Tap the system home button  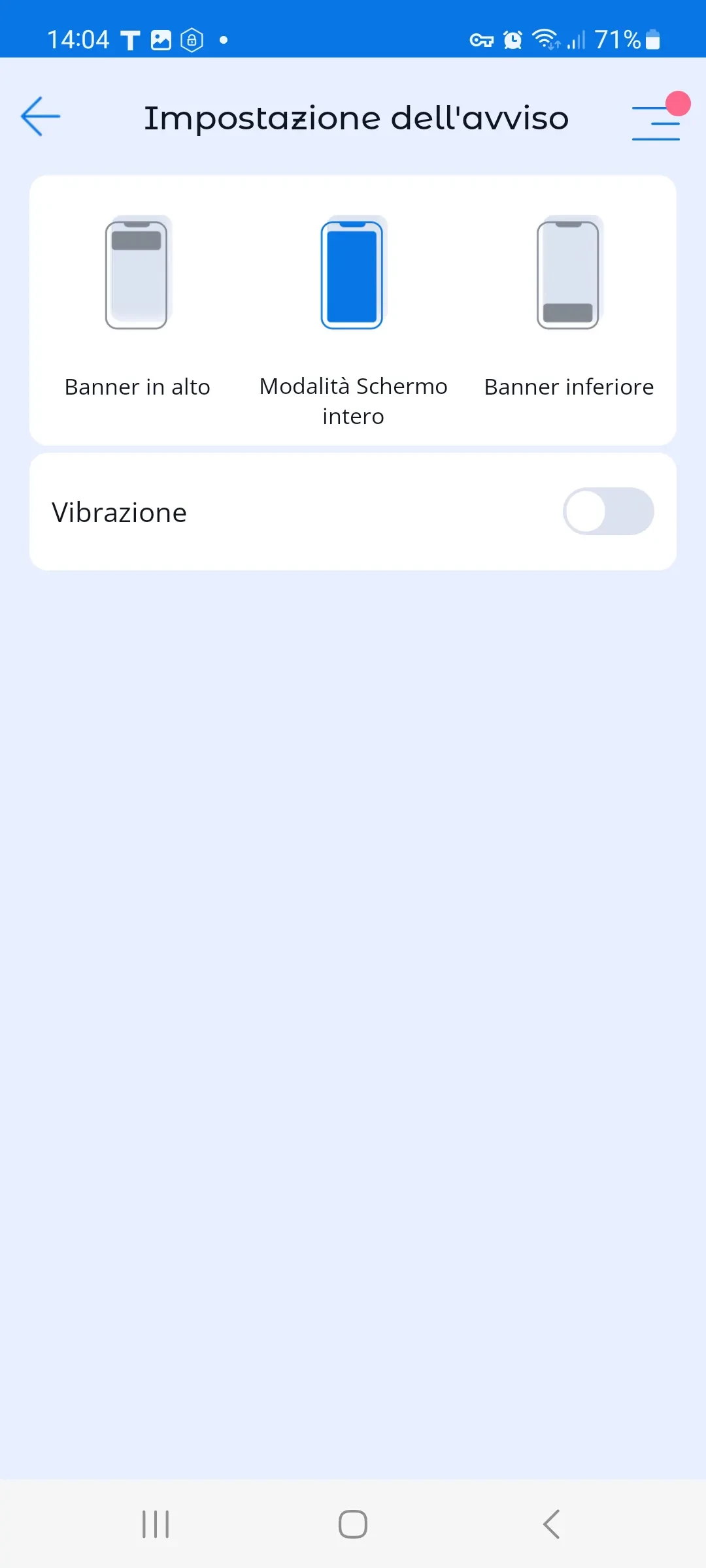click(x=353, y=1524)
